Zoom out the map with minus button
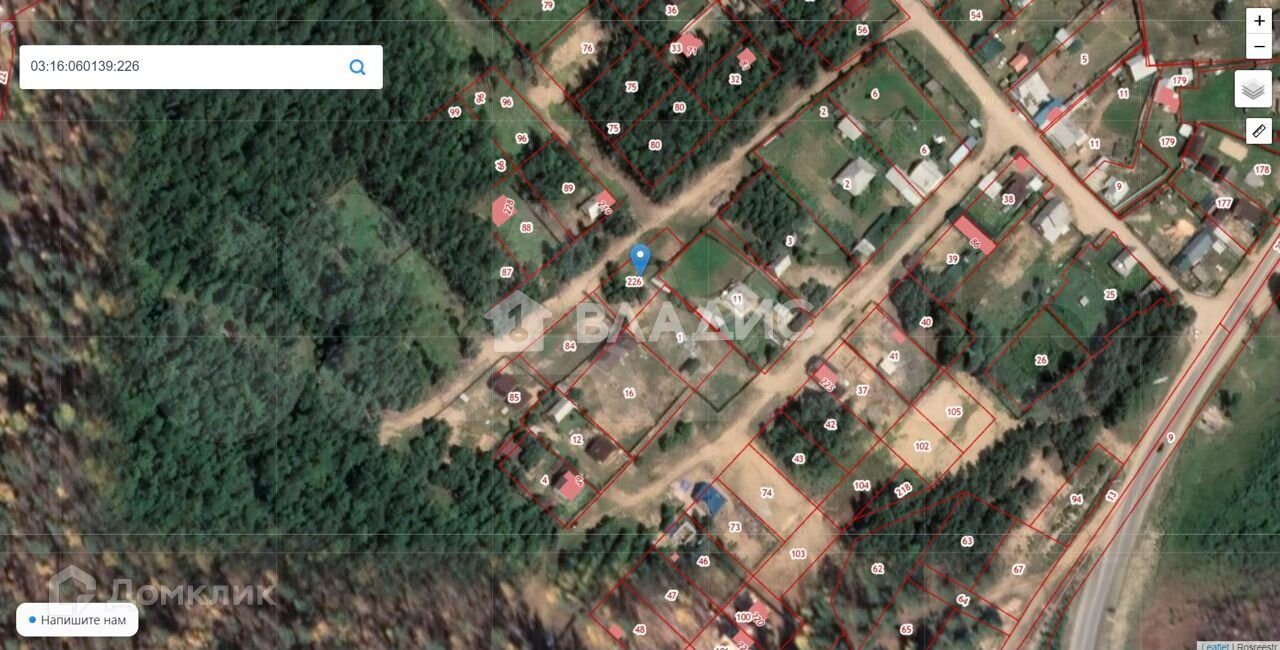 coord(1259,46)
